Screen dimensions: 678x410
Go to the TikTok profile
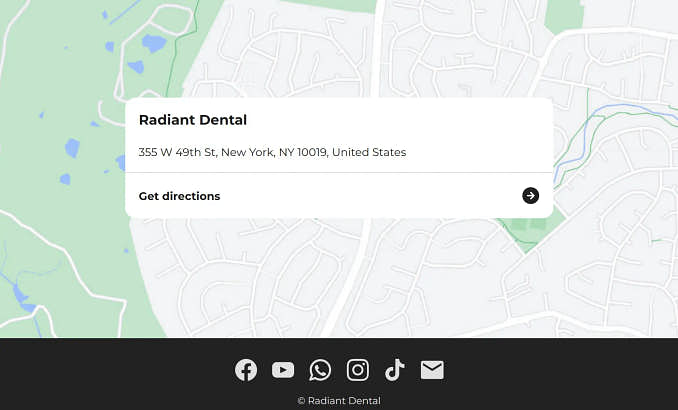pos(394,370)
